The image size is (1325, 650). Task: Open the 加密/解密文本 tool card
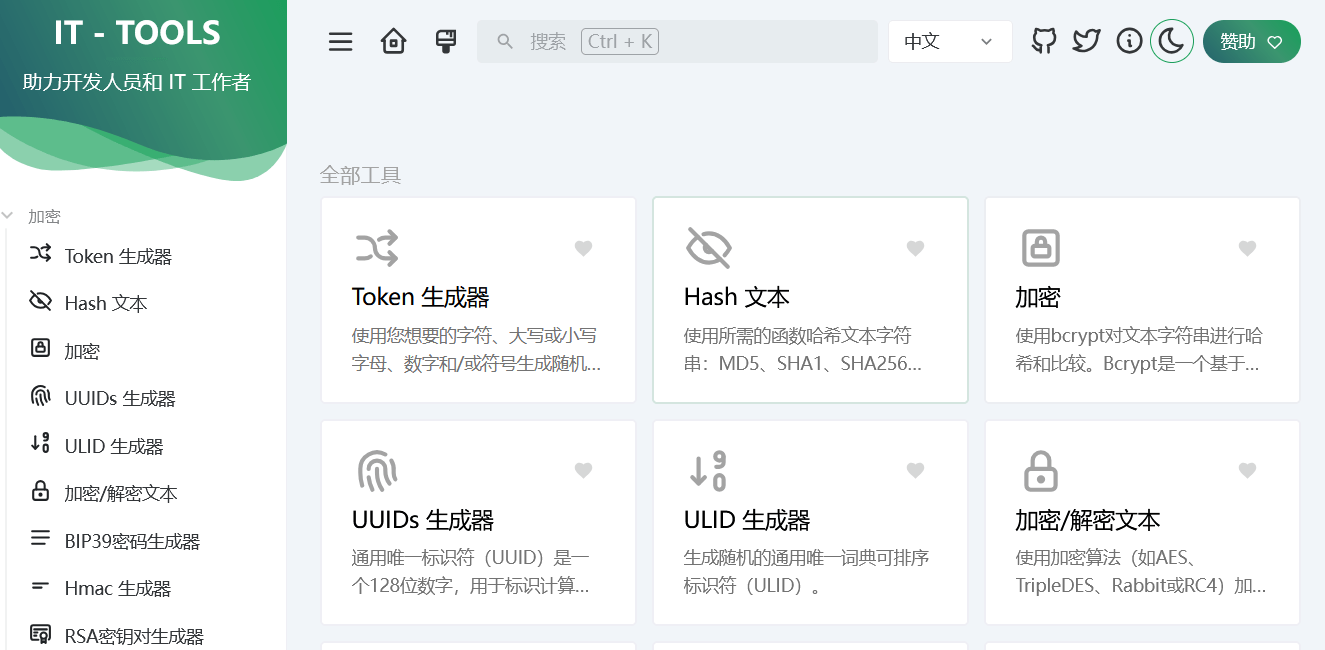[1142, 522]
